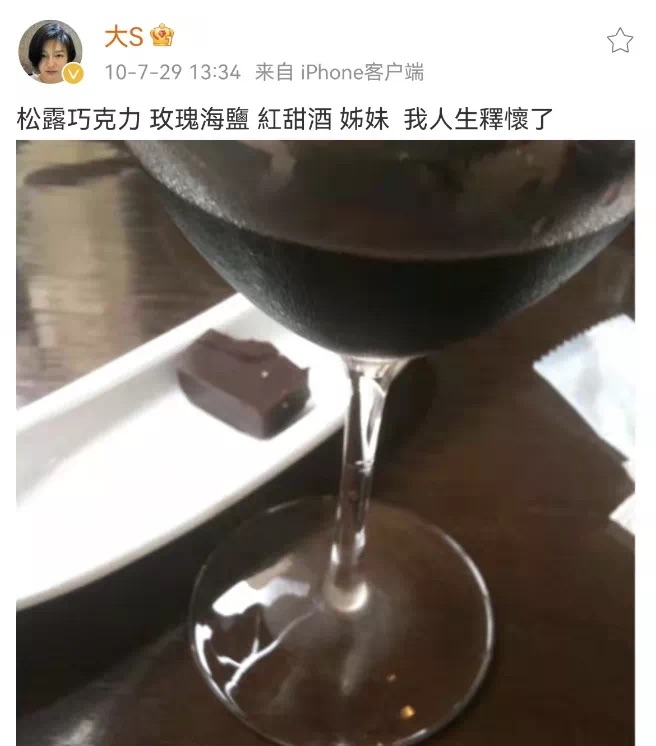Tap the username 大S
The image size is (656, 746).
point(125,37)
